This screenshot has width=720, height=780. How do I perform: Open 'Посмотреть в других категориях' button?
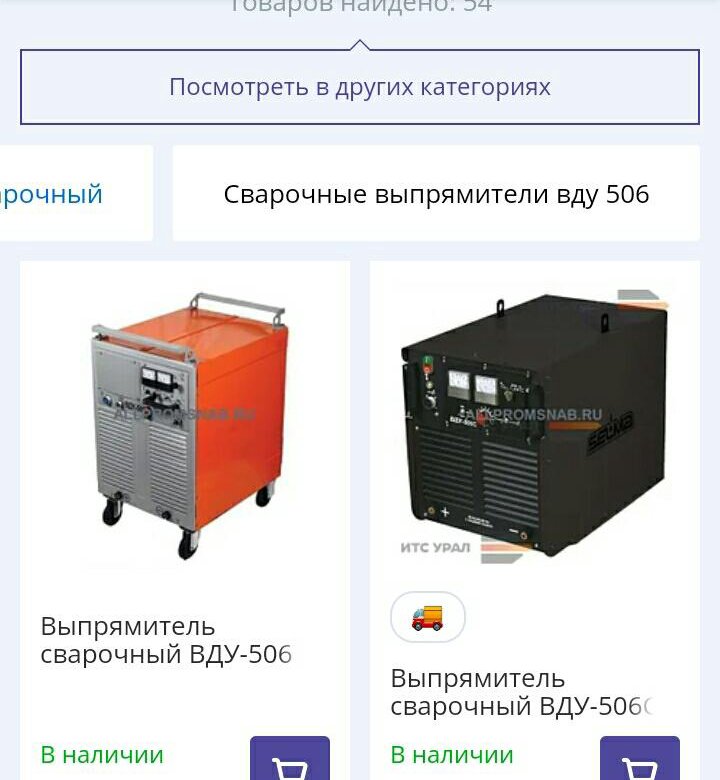[x=360, y=87]
